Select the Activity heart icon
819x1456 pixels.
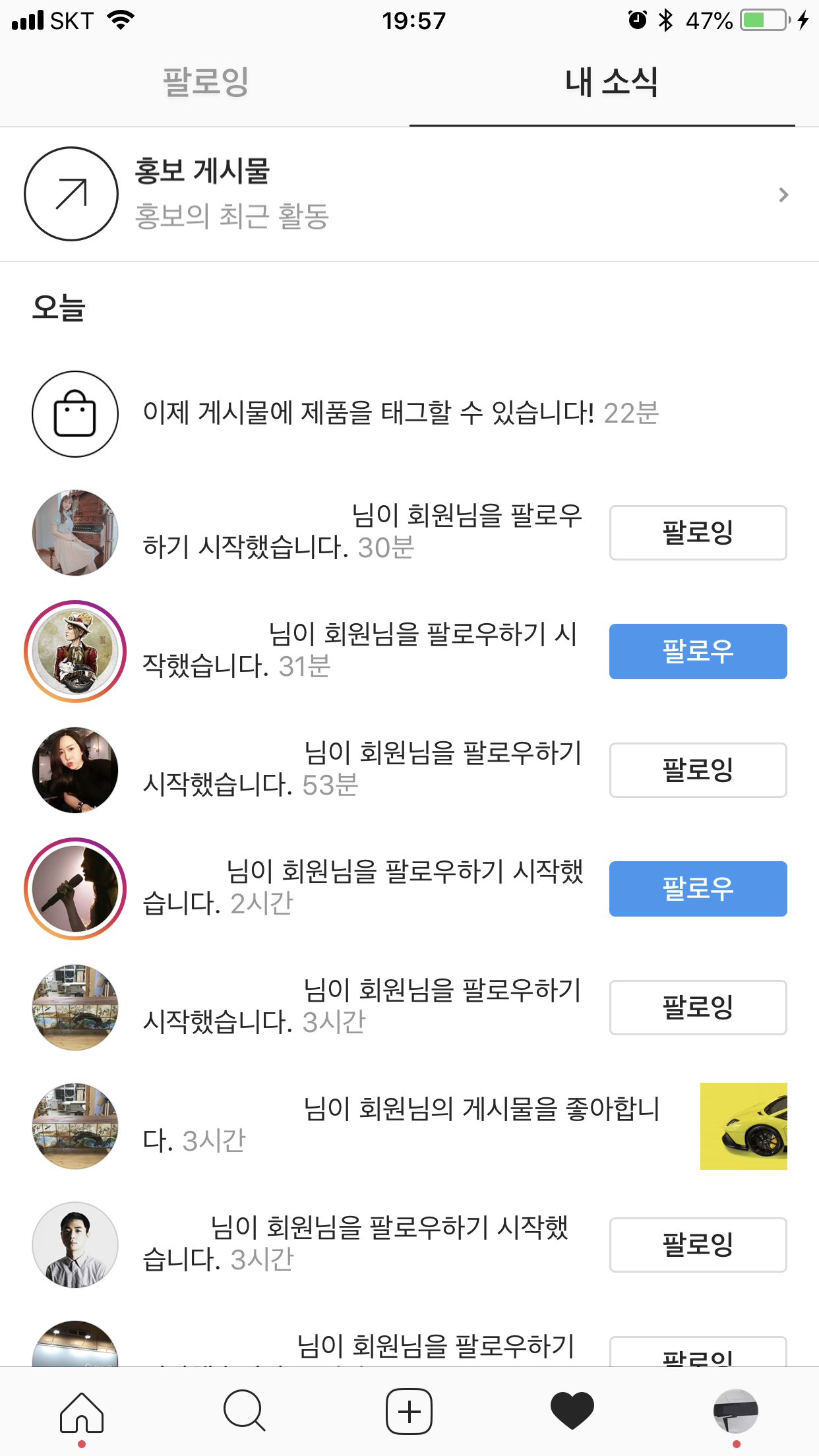(573, 1410)
